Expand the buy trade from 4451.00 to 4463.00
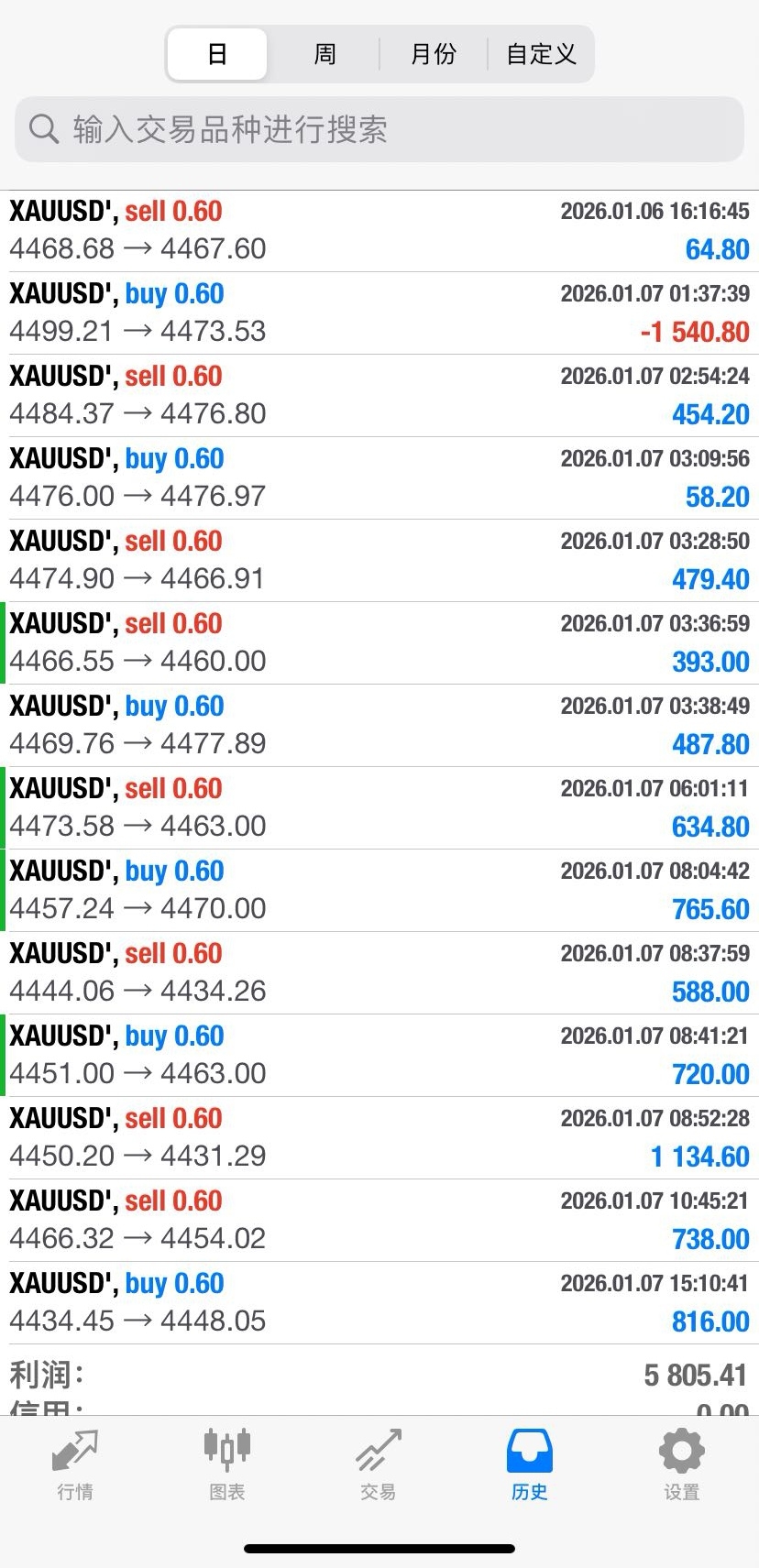Image resolution: width=759 pixels, height=1568 pixels. (x=379, y=1055)
